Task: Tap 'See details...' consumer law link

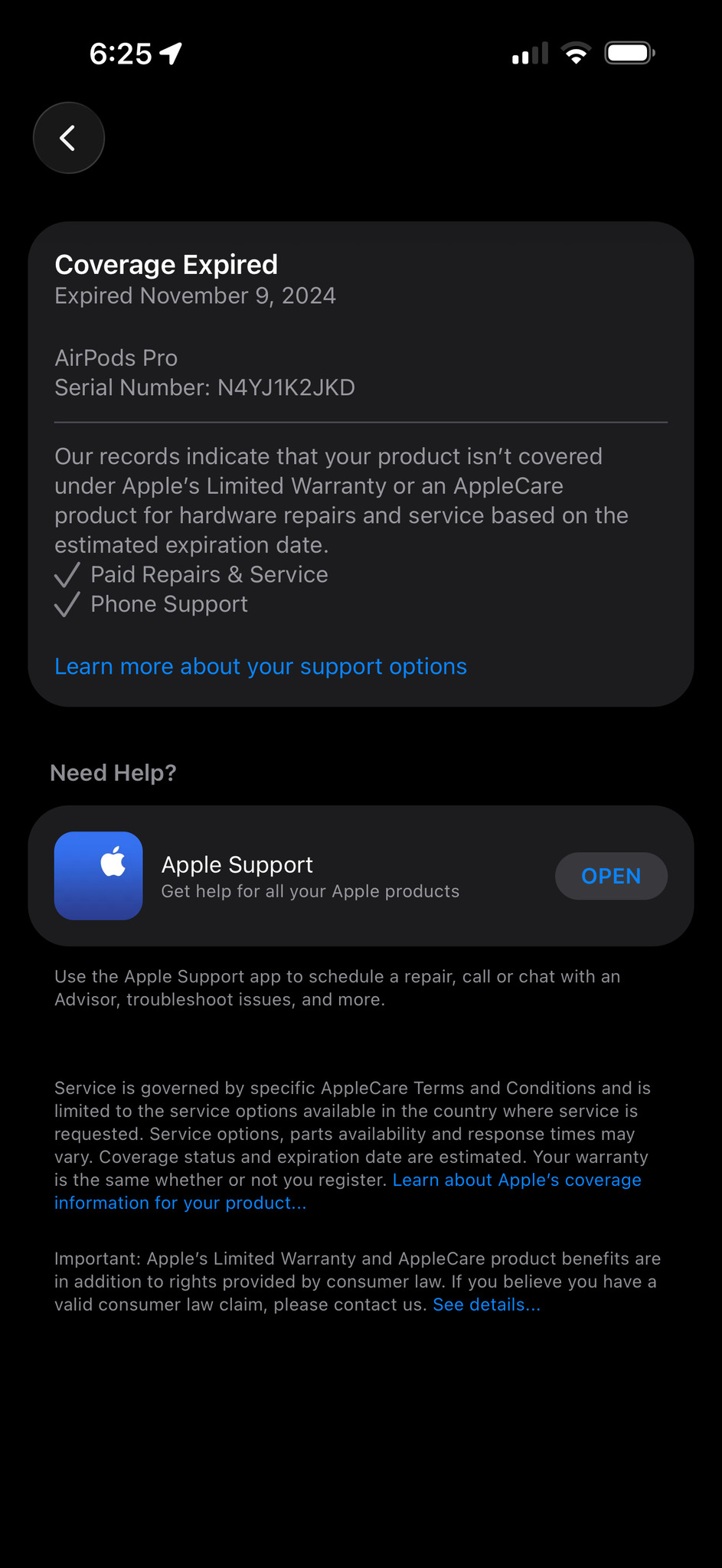Action: click(486, 1305)
